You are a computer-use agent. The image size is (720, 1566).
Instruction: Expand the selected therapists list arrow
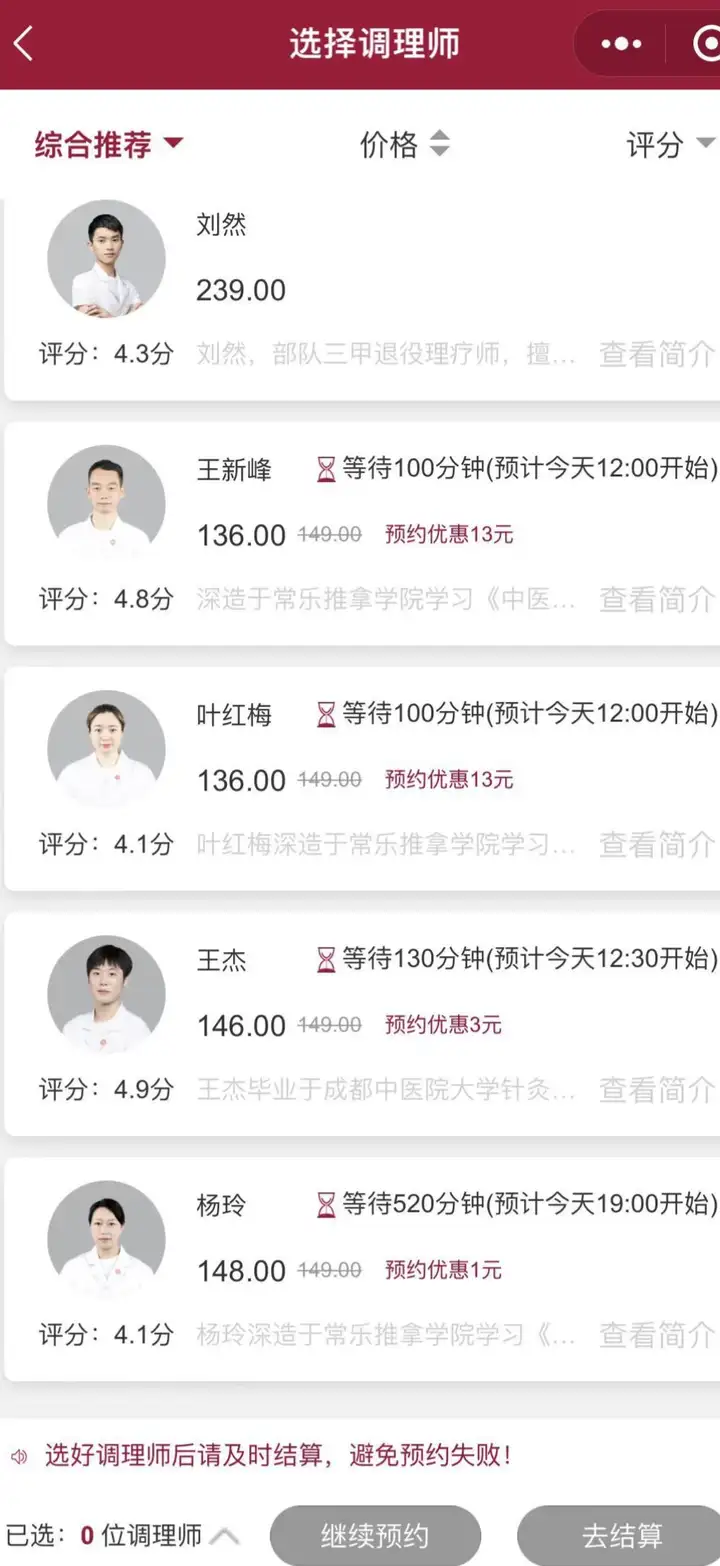pyautogui.click(x=225, y=1535)
